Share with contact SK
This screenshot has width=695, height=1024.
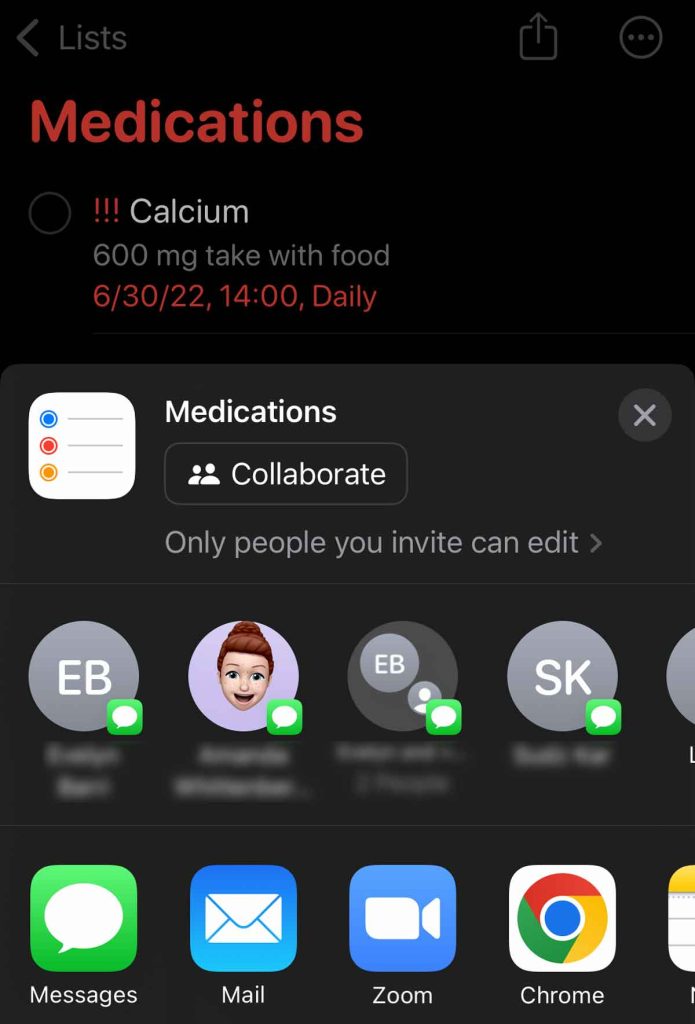click(x=562, y=677)
